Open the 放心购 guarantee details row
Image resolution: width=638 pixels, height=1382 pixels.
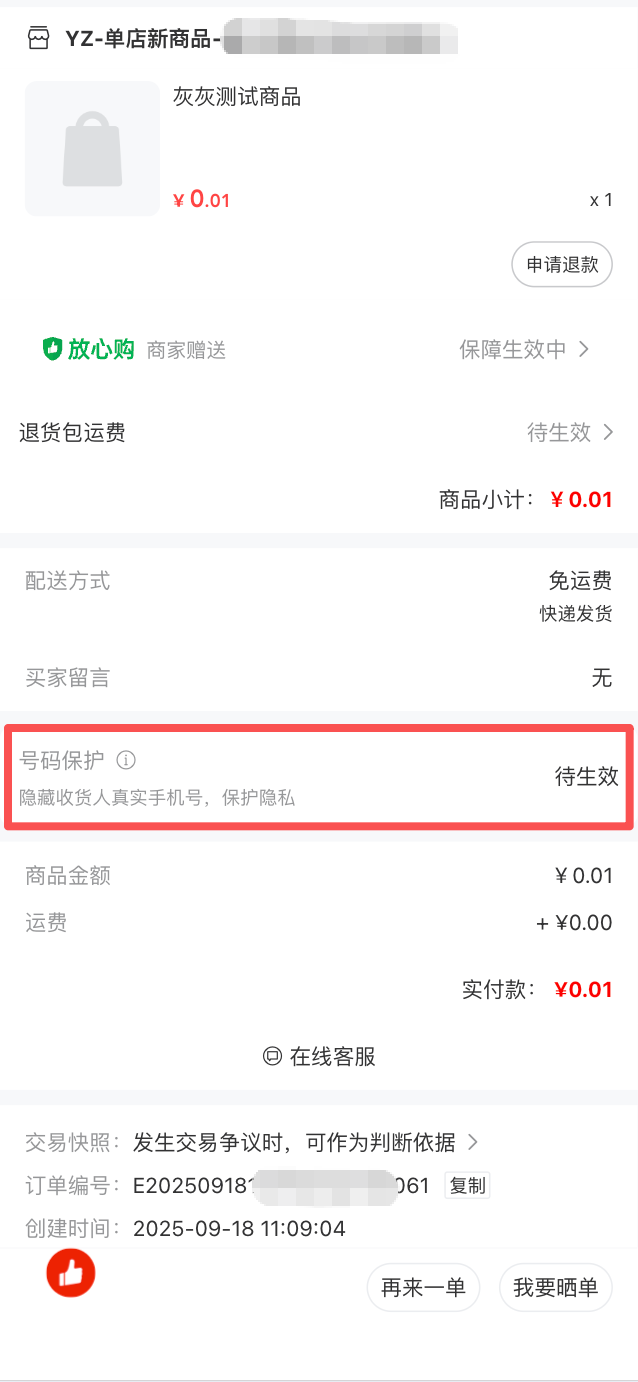coord(319,349)
